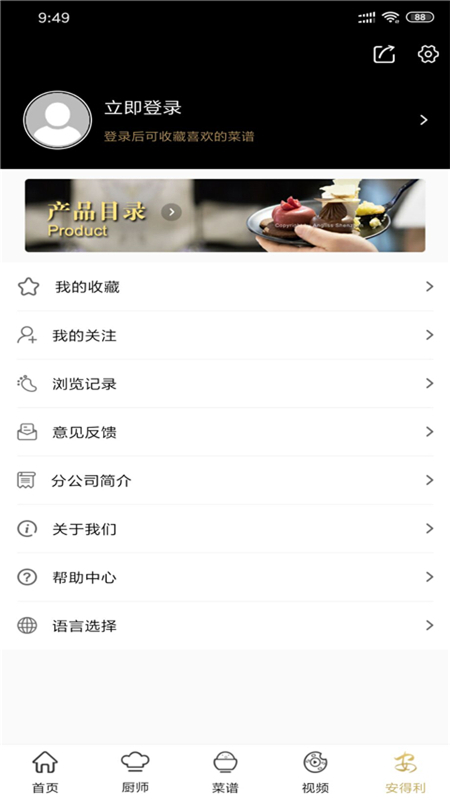
Task: Switch to the 首页 home tab
Action: (x=45, y=772)
